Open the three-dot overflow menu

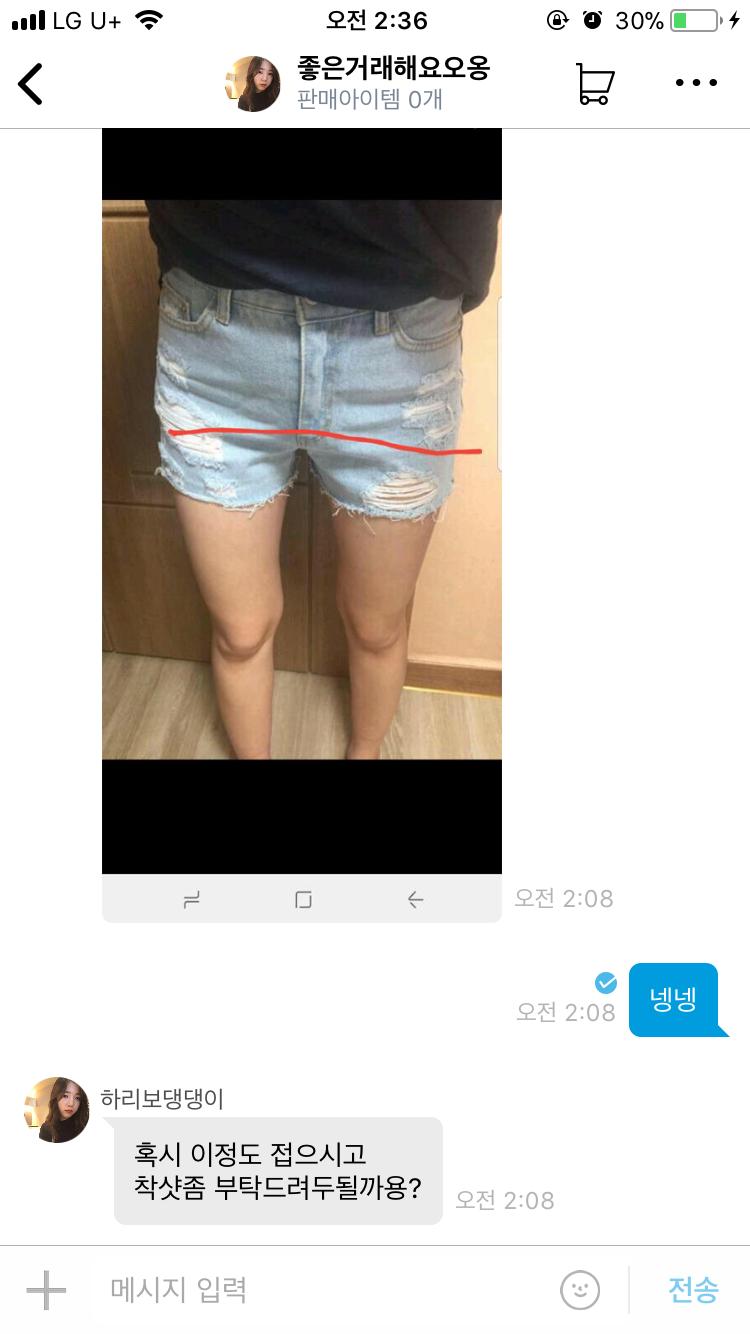pos(696,84)
